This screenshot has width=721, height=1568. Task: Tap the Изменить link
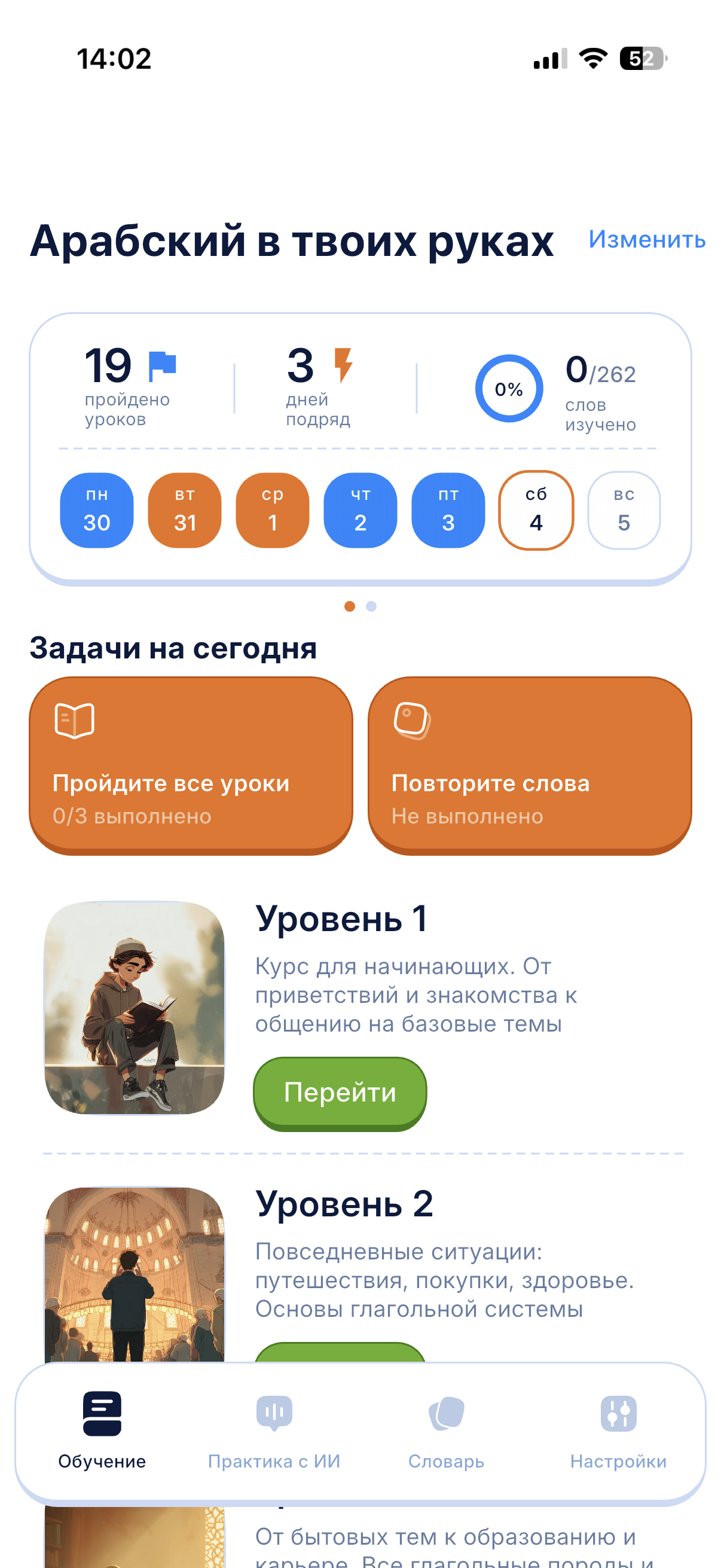point(646,239)
